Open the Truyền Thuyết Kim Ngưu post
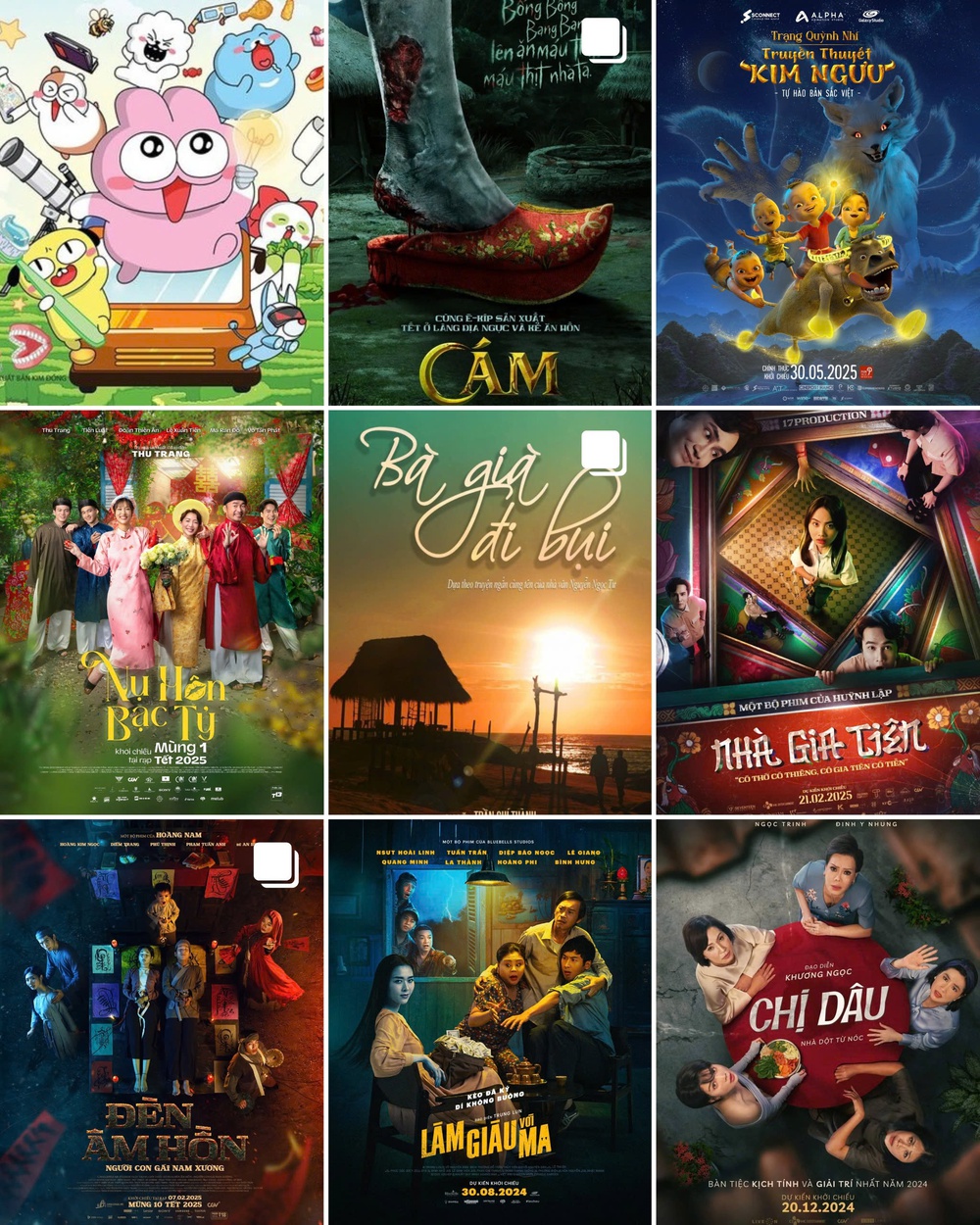The image size is (980, 1225). tap(817, 201)
